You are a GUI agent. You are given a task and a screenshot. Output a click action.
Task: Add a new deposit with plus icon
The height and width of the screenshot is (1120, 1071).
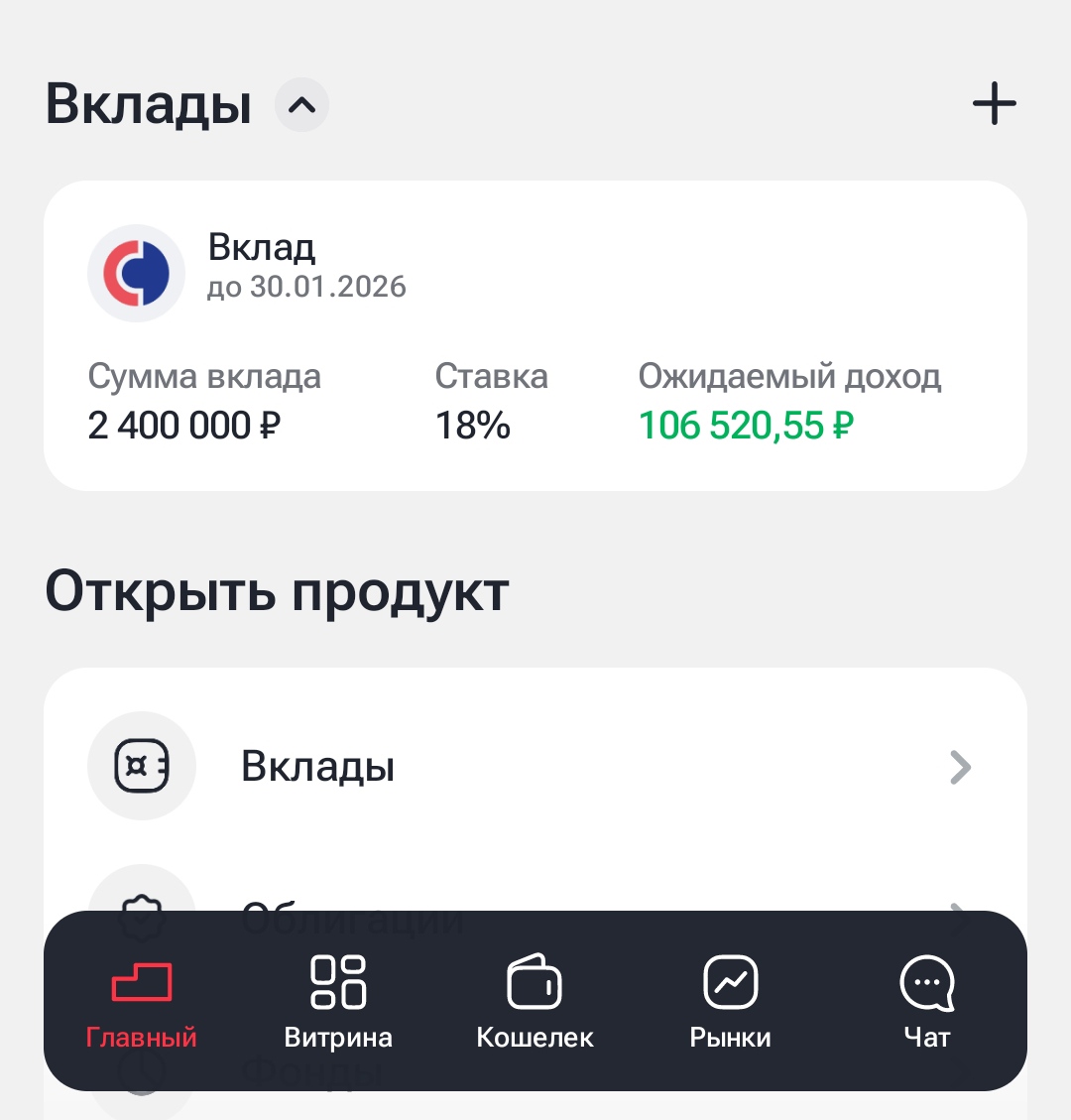point(994,104)
